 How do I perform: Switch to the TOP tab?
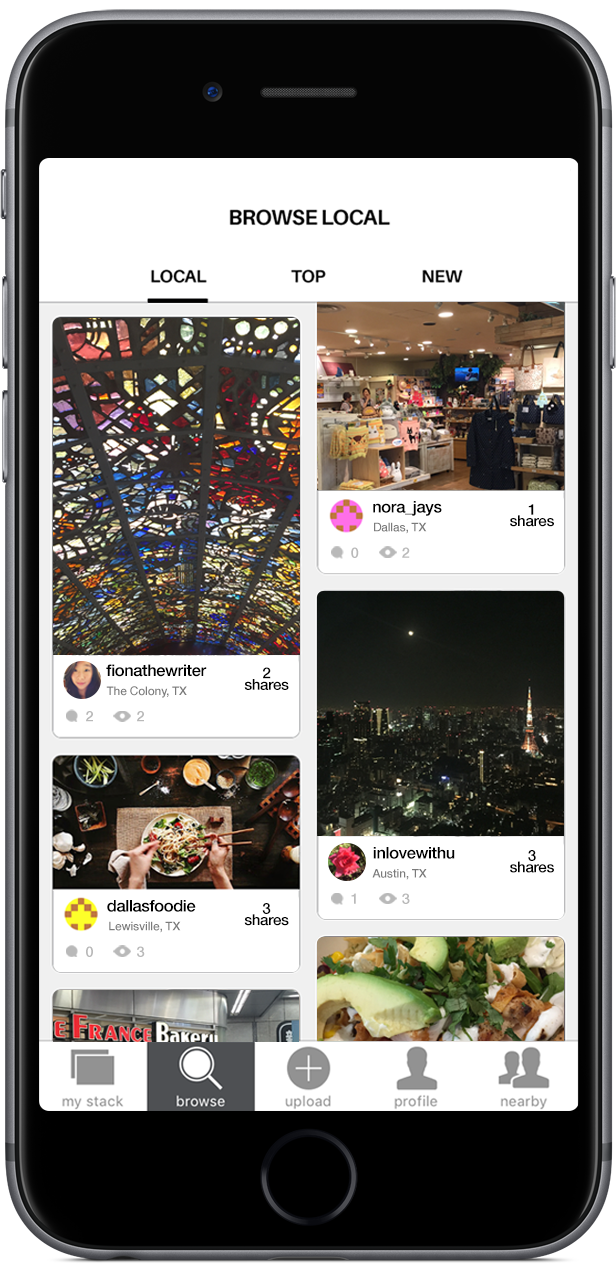[x=308, y=277]
